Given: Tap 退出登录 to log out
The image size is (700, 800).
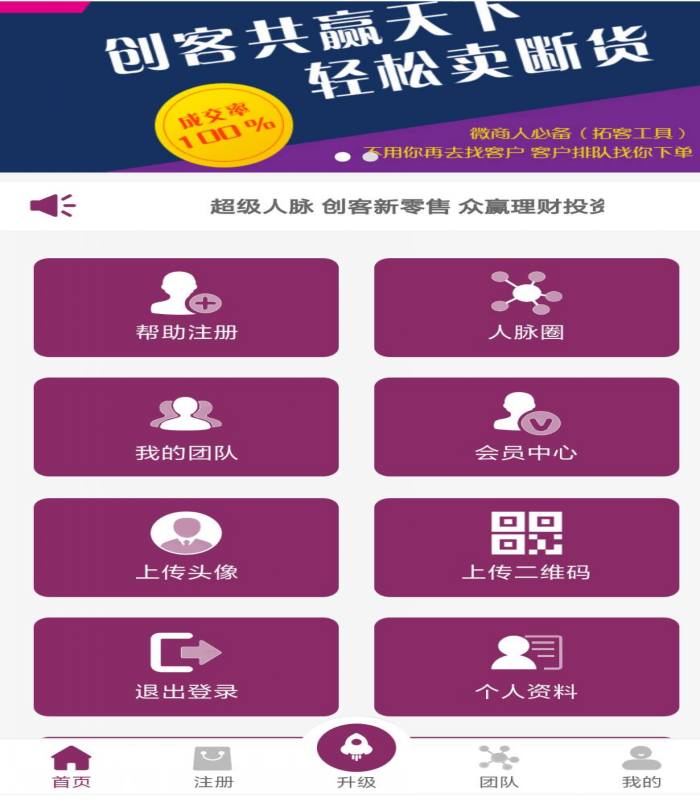Looking at the screenshot, I should [186, 667].
